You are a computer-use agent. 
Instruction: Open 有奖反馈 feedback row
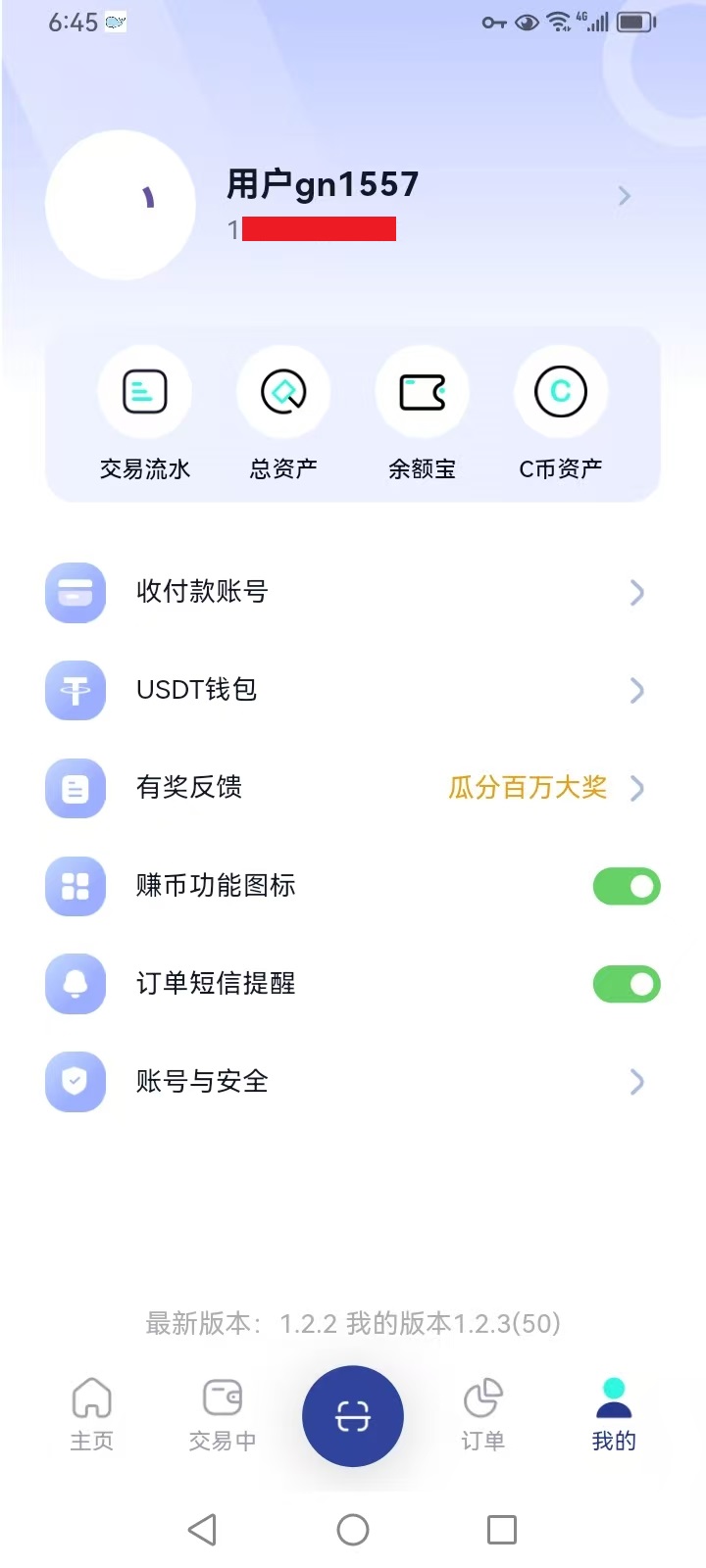coord(353,788)
